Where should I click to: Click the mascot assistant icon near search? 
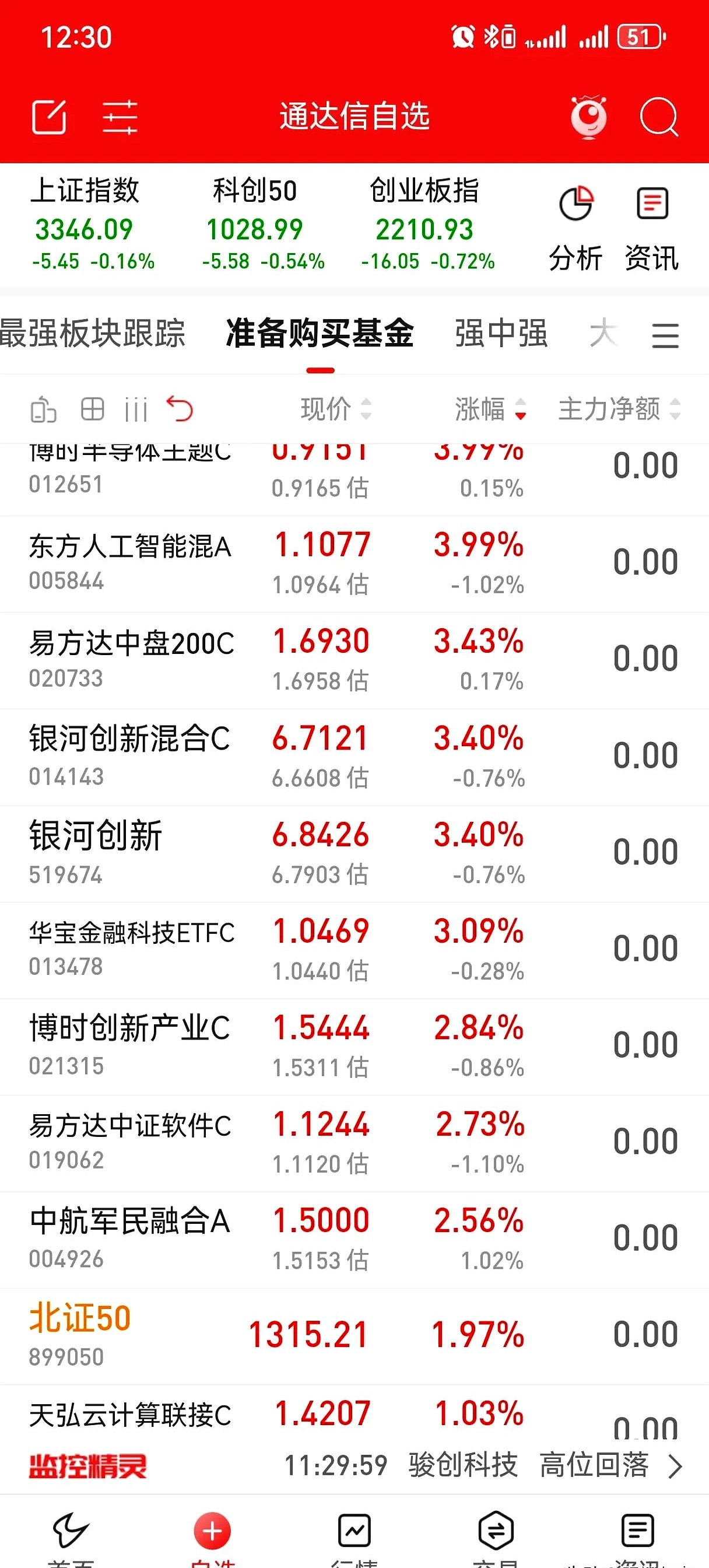pyautogui.click(x=587, y=117)
